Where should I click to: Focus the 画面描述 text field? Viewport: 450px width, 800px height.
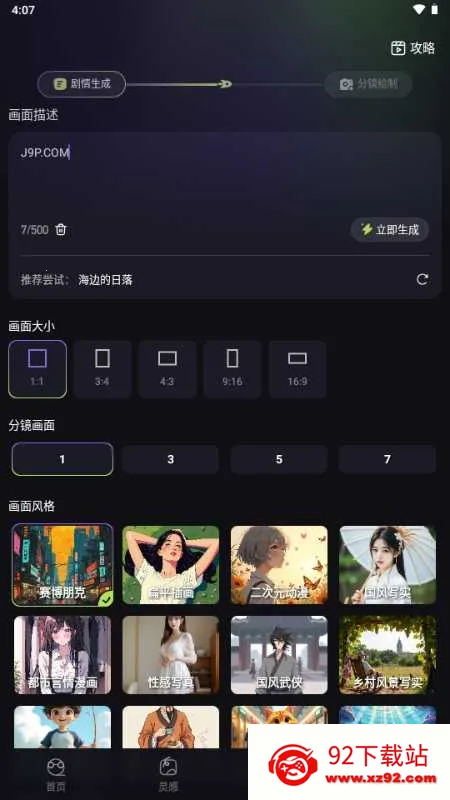(224, 176)
